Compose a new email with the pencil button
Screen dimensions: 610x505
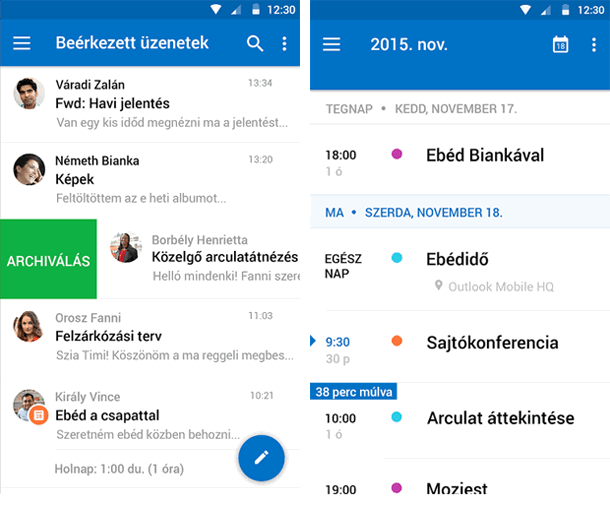(x=261, y=456)
